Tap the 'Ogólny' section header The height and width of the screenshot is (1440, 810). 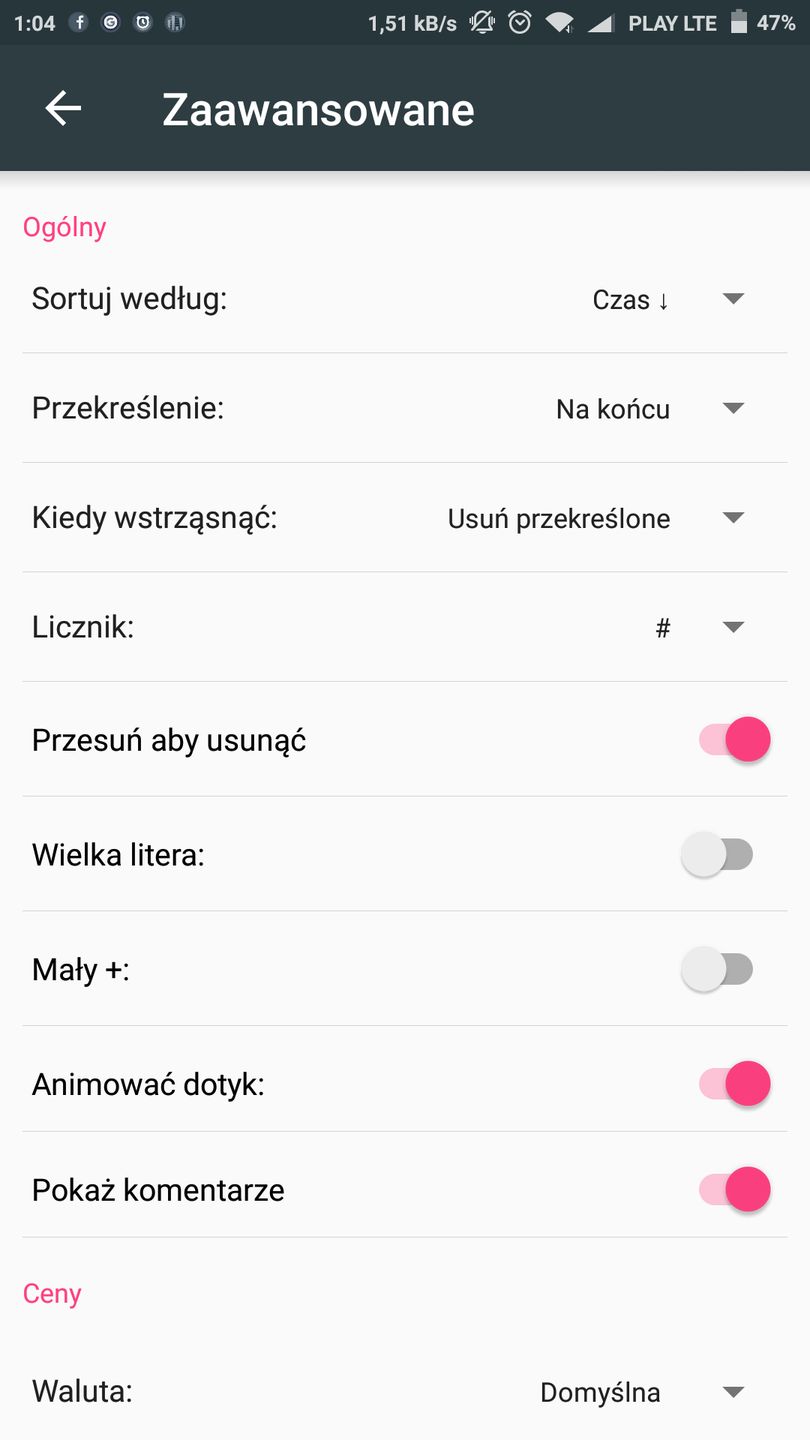(x=64, y=227)
